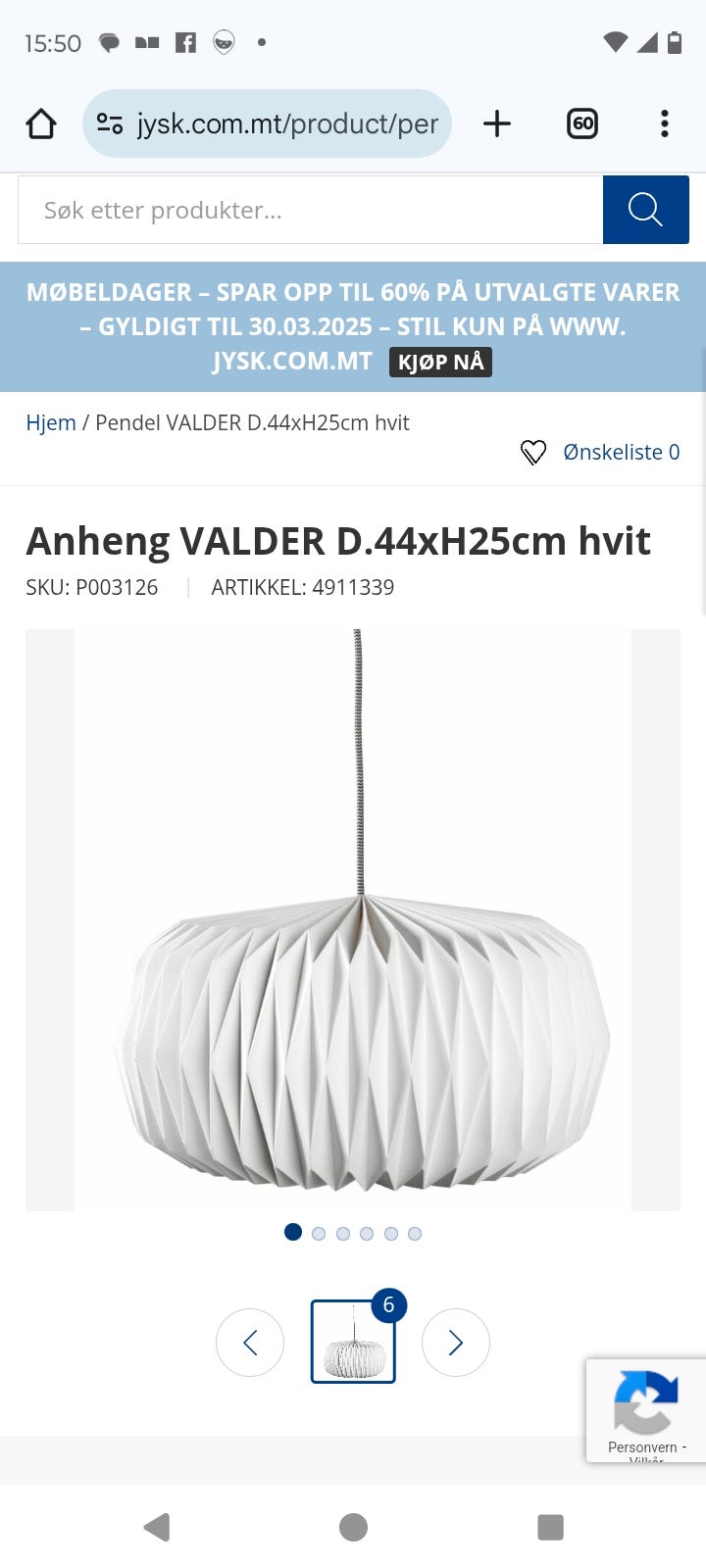706x1568 pixels.
Task: Show the previous product thumbnail
Action: click(x=250, y=1343)
